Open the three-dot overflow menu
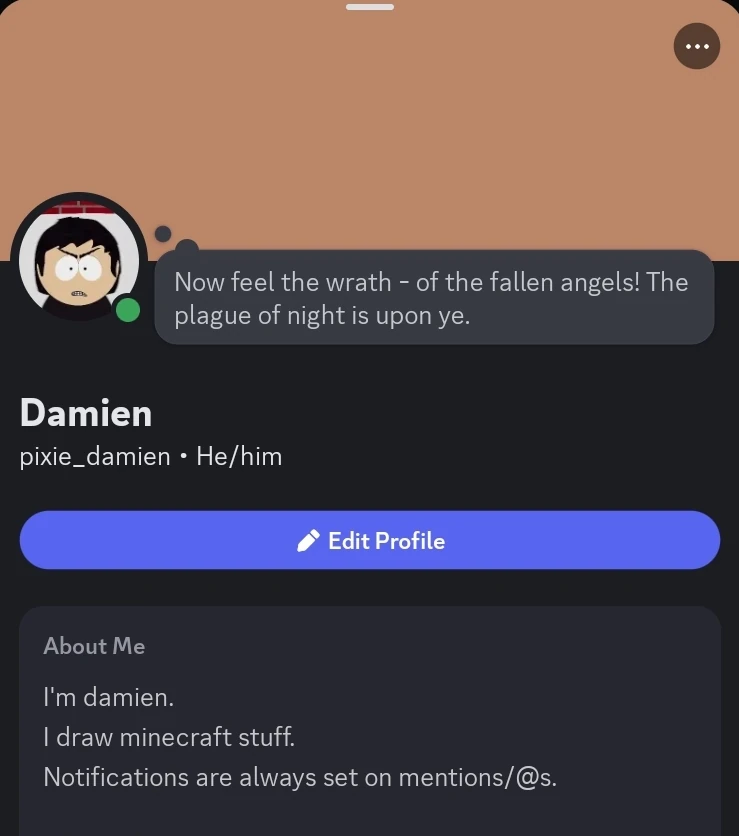 [x=696, y=46]
